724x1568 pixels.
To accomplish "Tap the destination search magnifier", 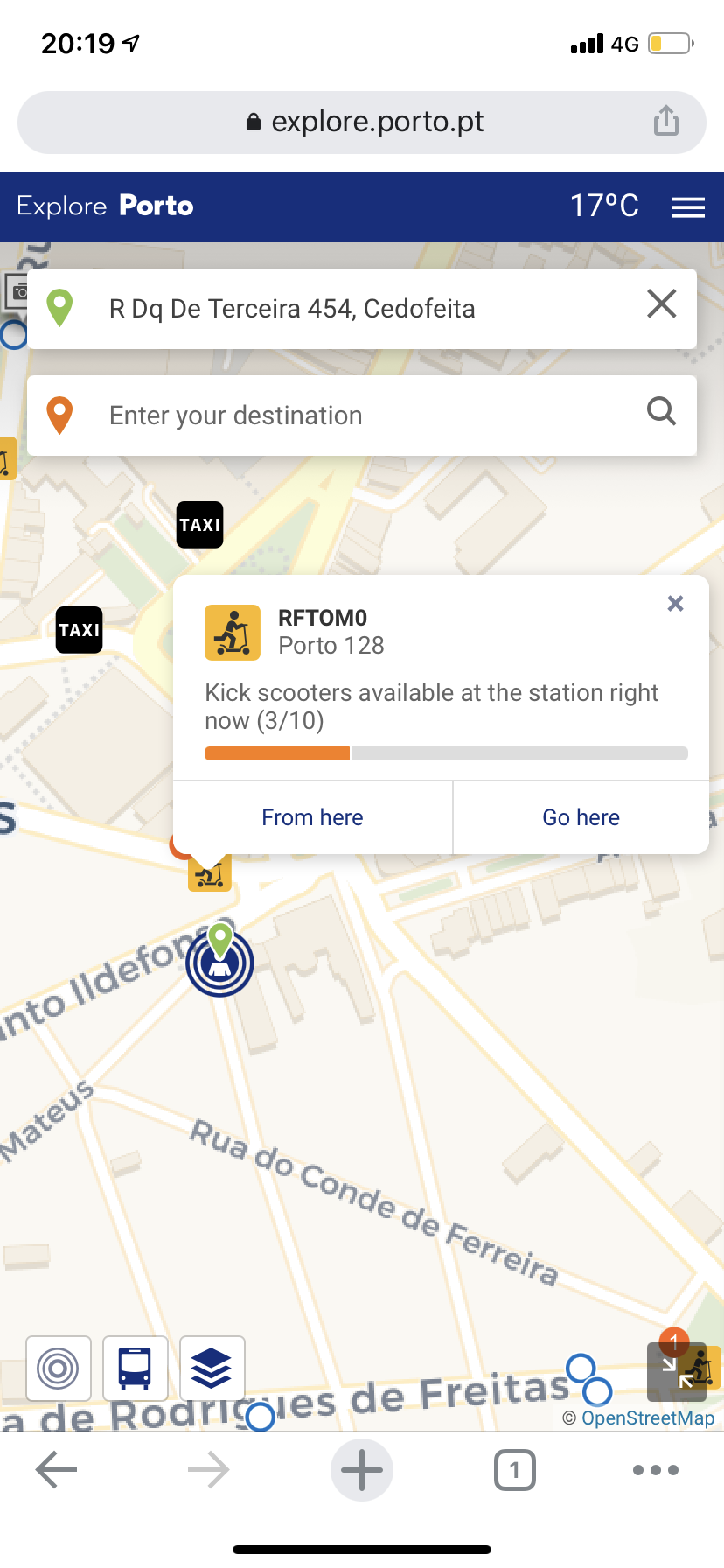I will tap(661, 410).
